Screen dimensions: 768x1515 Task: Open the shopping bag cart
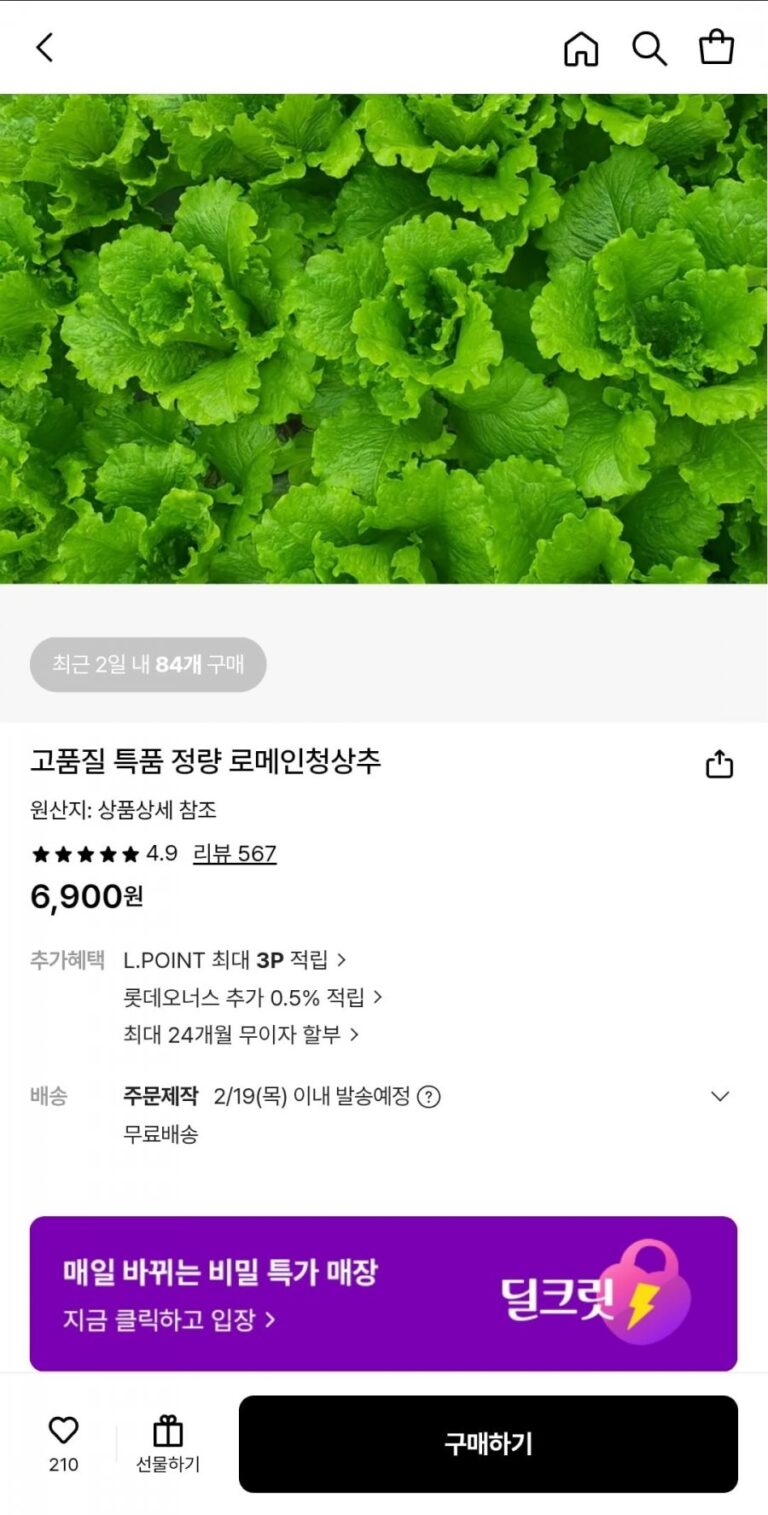716,48
